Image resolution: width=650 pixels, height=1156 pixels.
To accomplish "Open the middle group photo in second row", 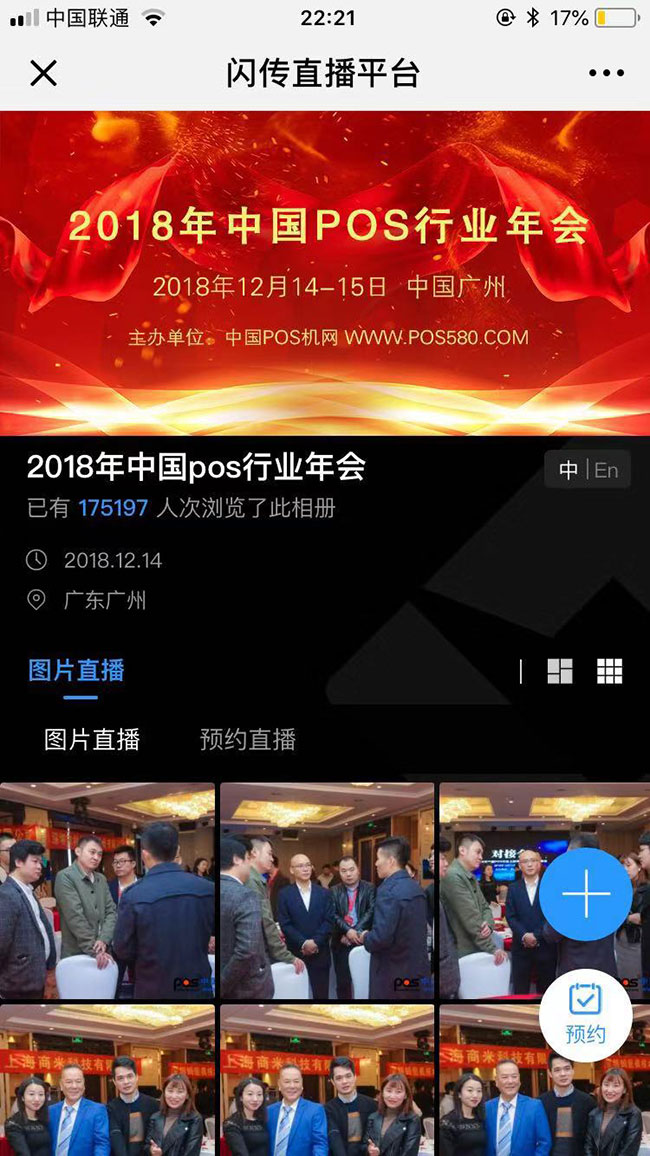I will point(327,1080).
